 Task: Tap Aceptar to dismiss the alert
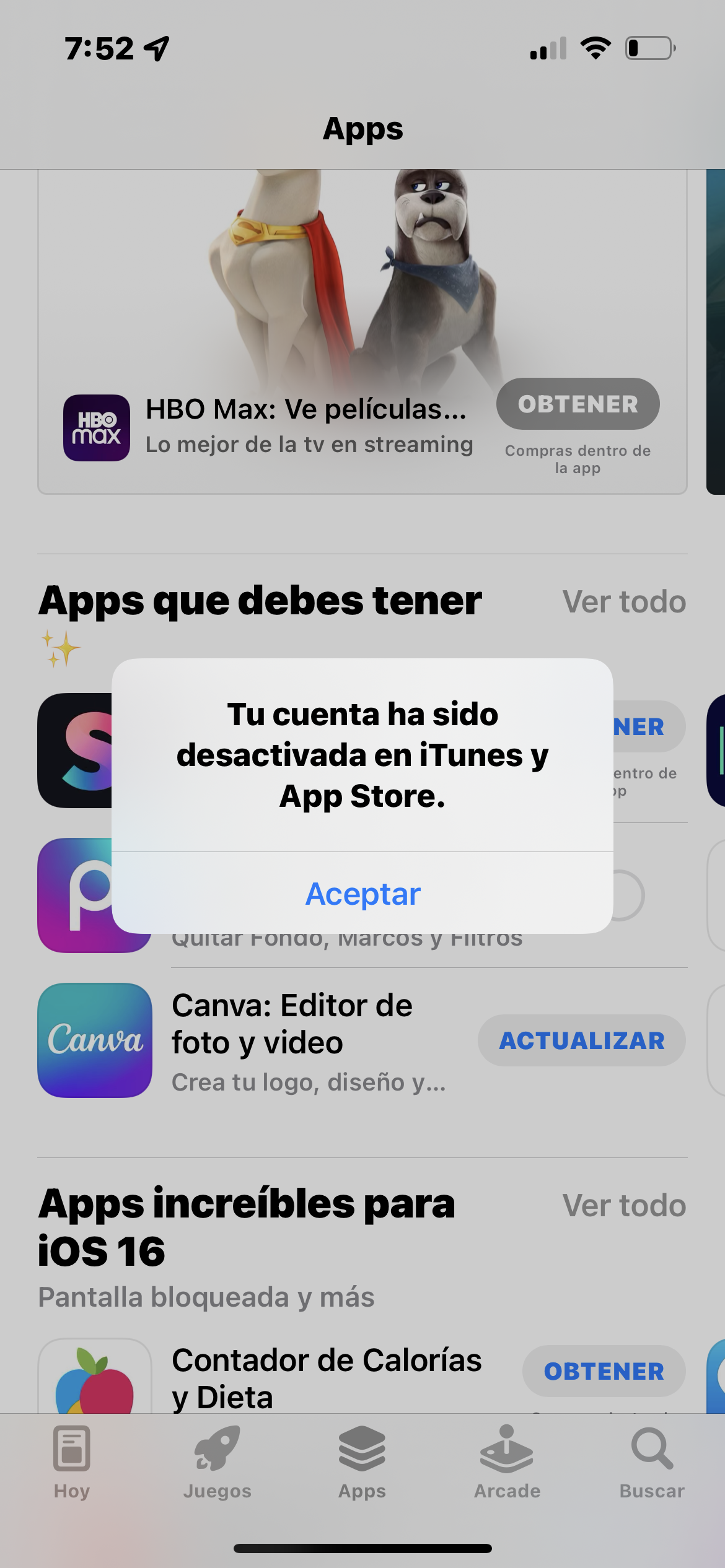click(362, 893)
